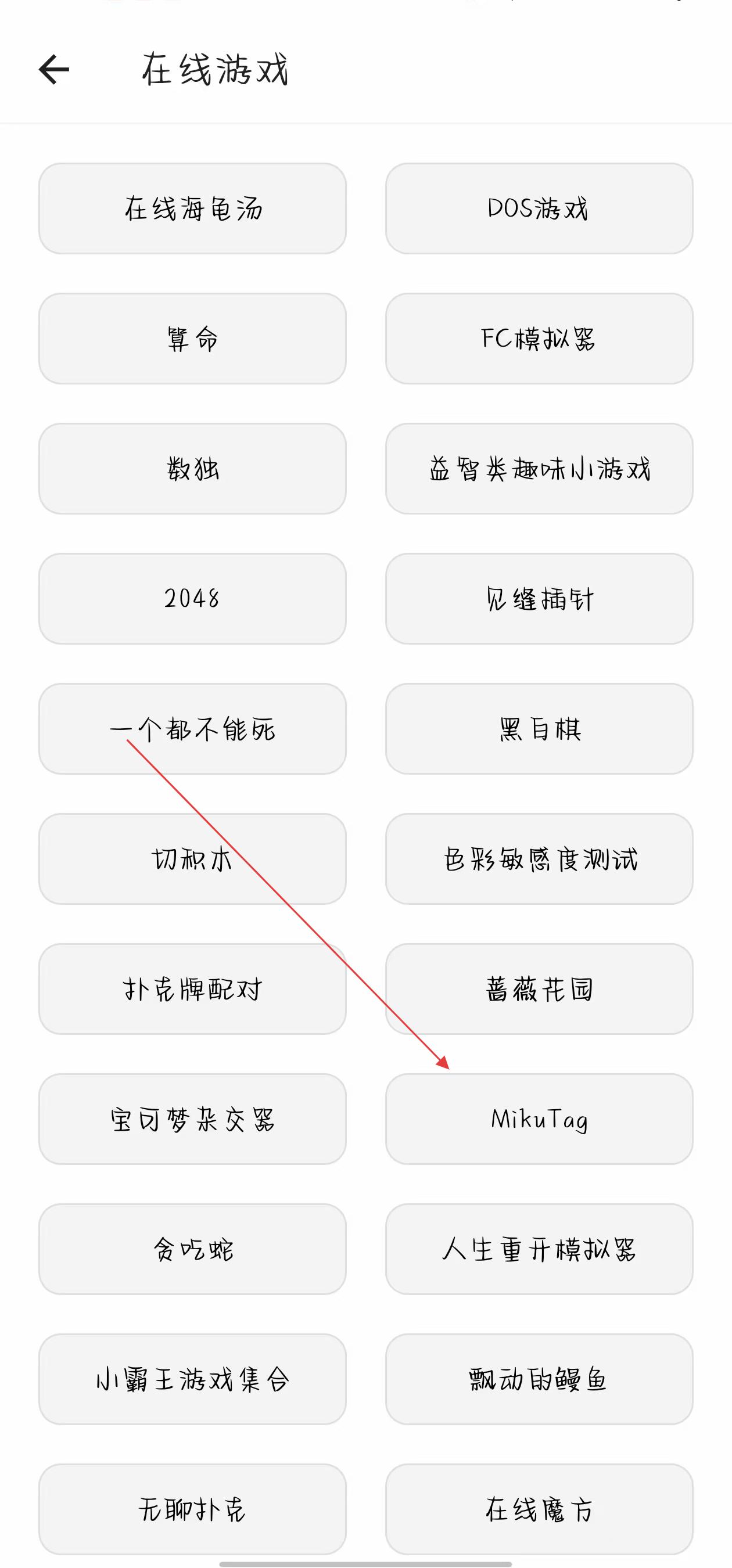This screenshot has width=732, height=1568.
Task: Select 蔷薇花园
Action: pos(539,989)
